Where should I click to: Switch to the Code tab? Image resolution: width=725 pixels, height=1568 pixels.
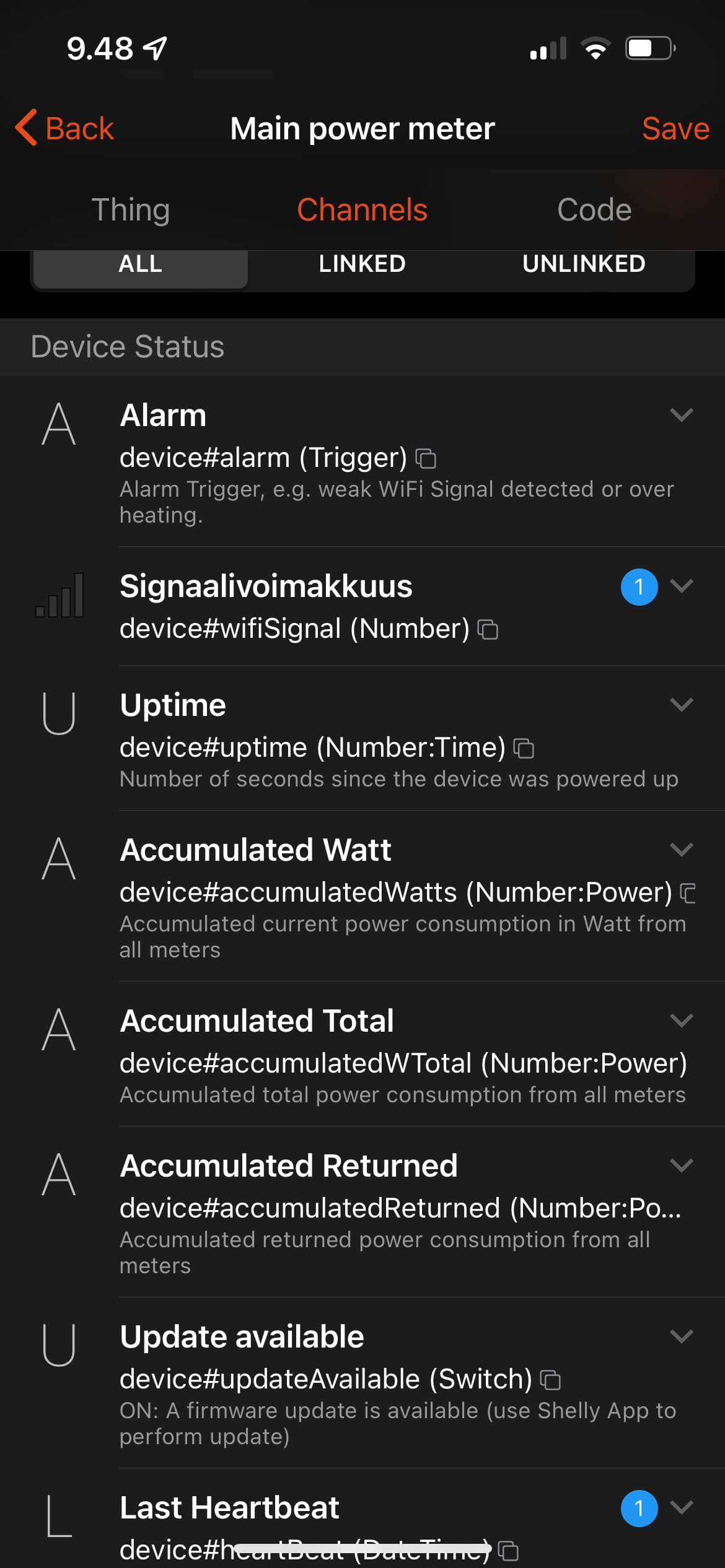(594, 209)
